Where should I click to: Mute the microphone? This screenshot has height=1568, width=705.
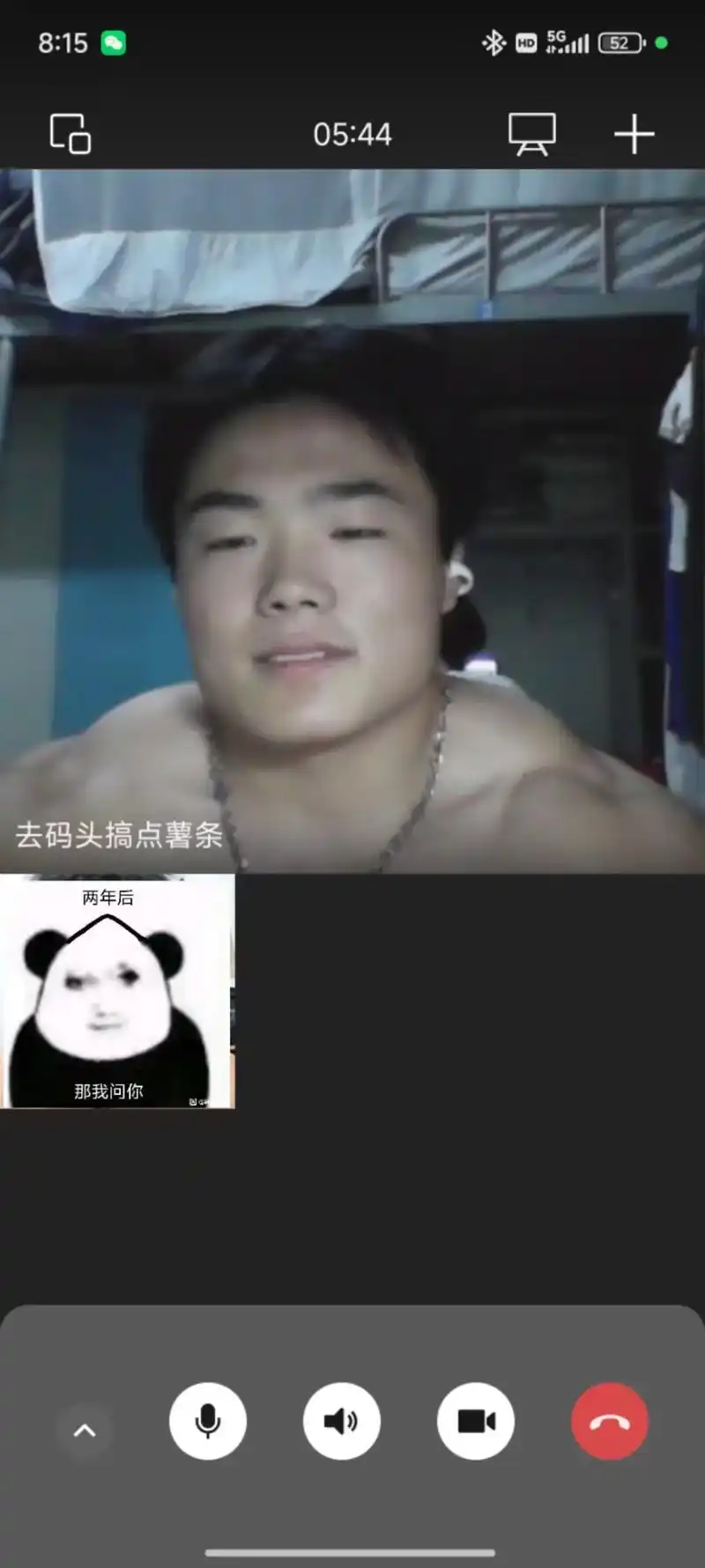click(208, 1421)
